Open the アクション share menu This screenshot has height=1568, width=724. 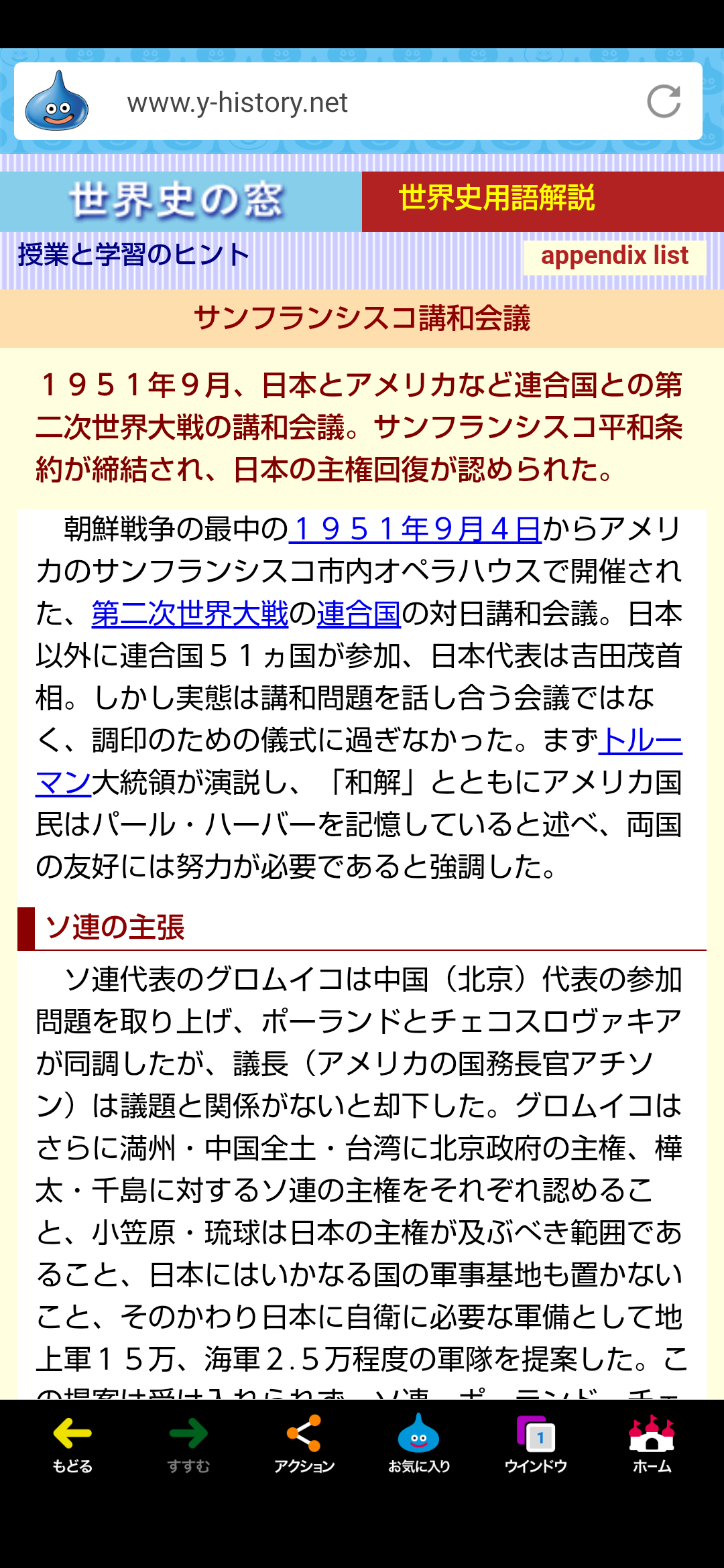(304, 1444)
